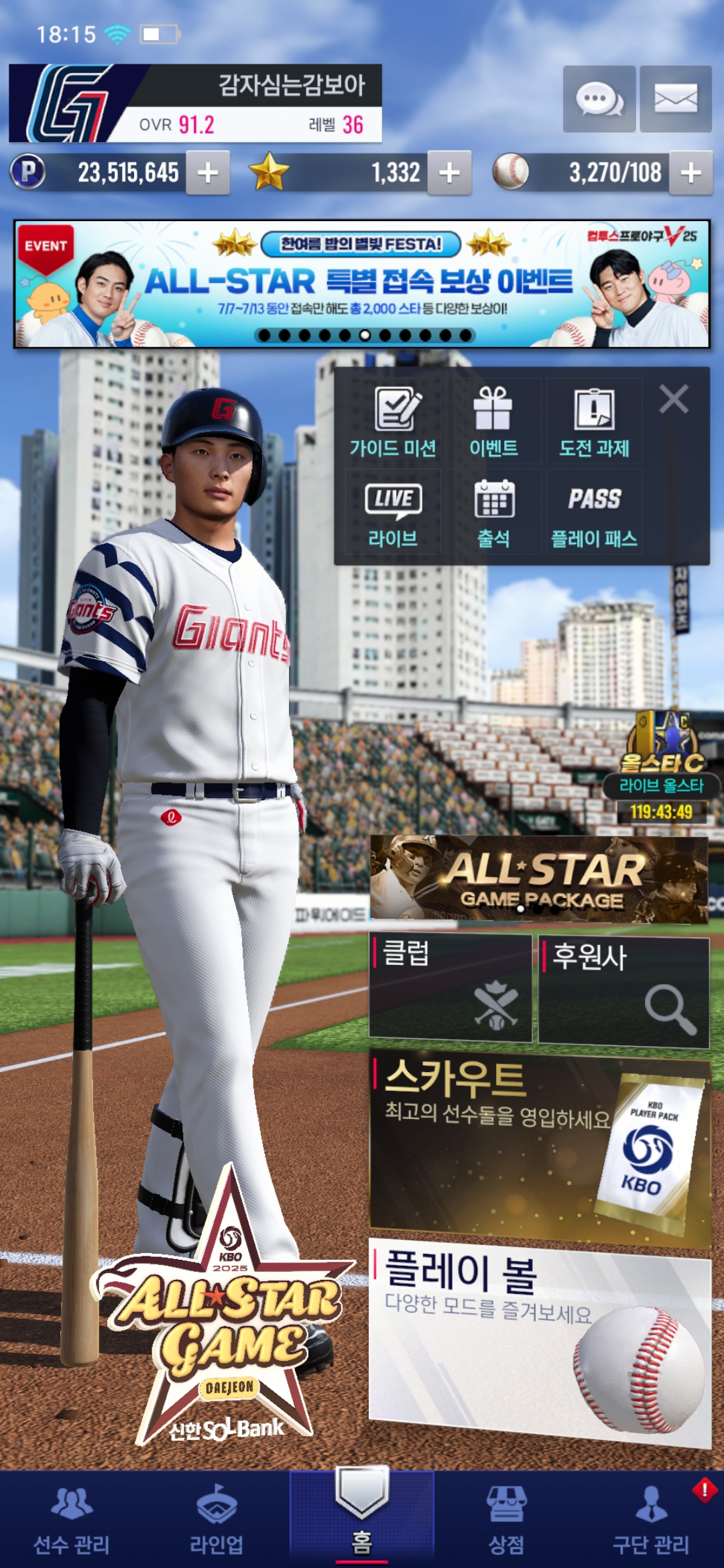This screenshot has width=724, height=1568.
Task: Open the 플레이 볼 card
Action: click(539, 1340)
